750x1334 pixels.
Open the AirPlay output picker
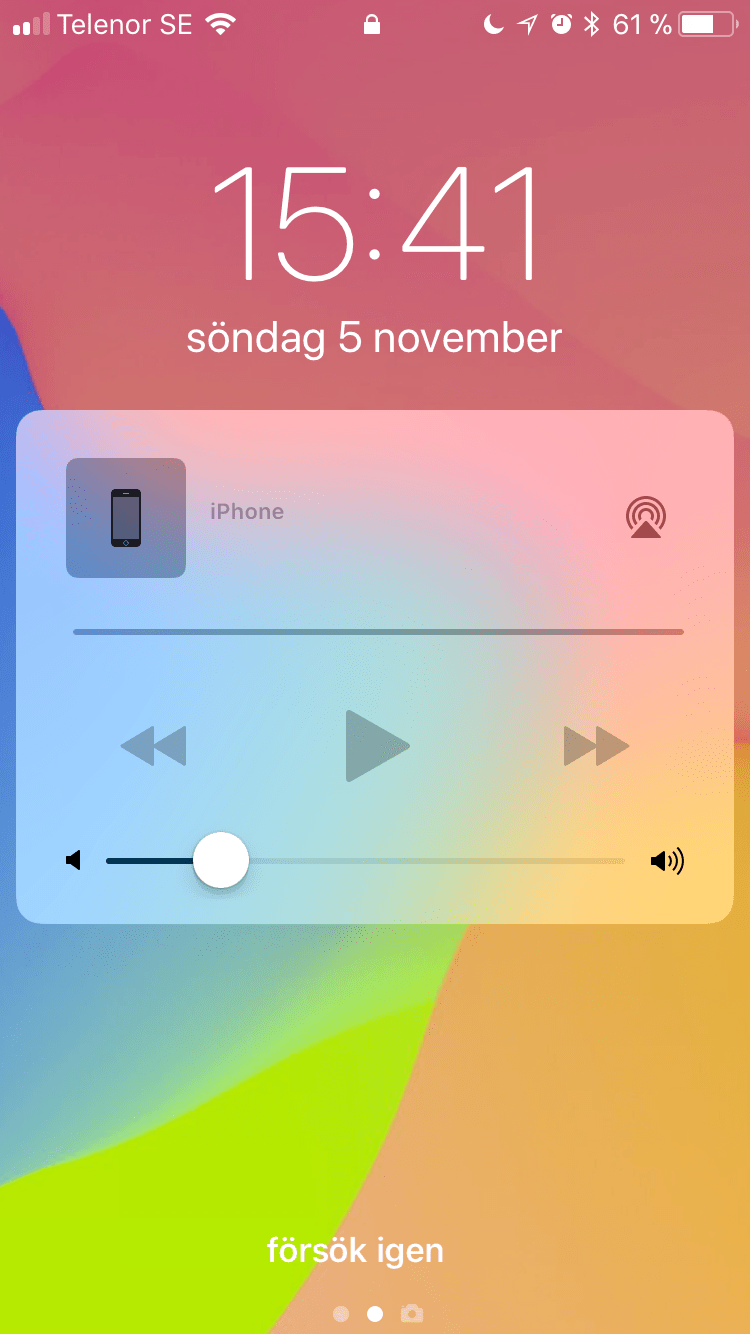coord(646,517)
